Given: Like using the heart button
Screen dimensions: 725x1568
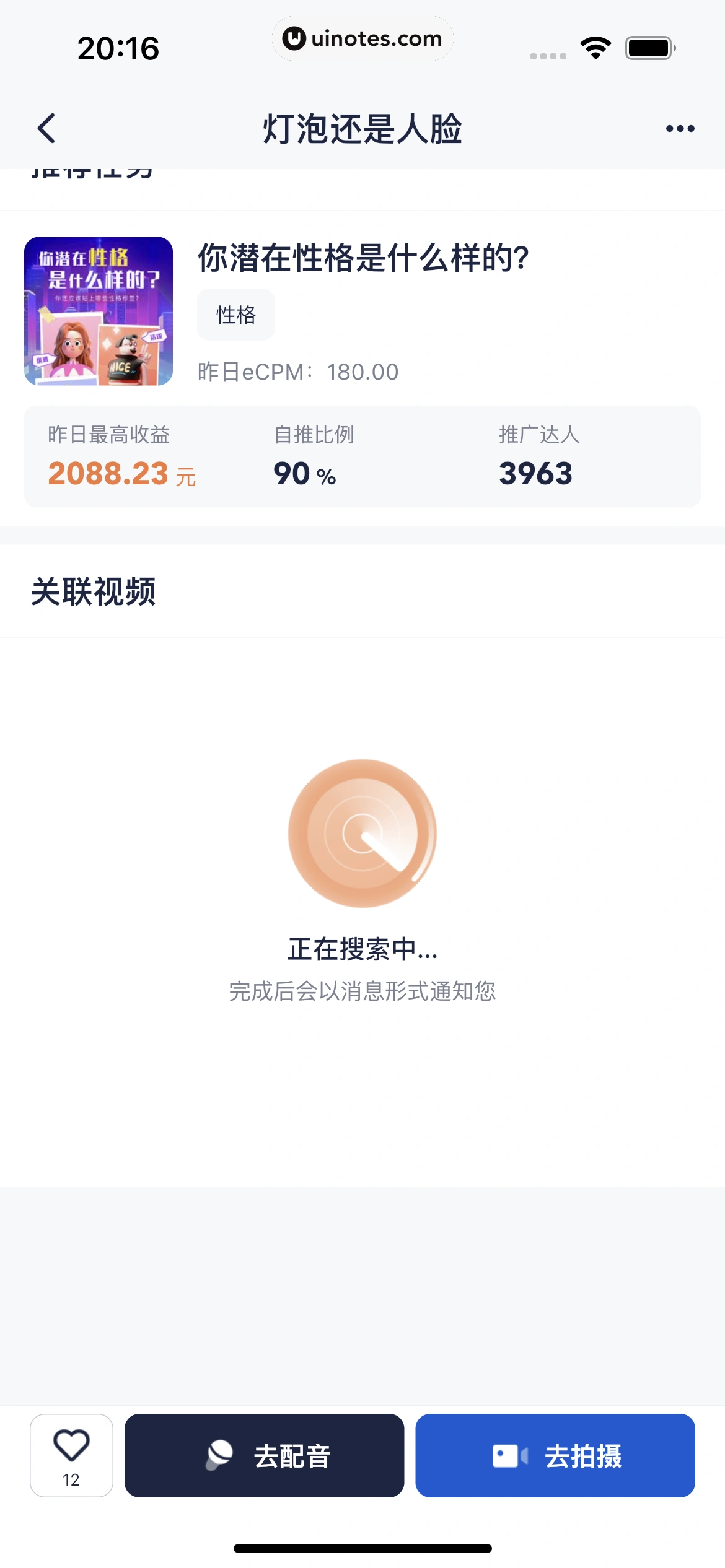Looking at the screenshot, I should pyautogui.click(x=71, y=1455).
